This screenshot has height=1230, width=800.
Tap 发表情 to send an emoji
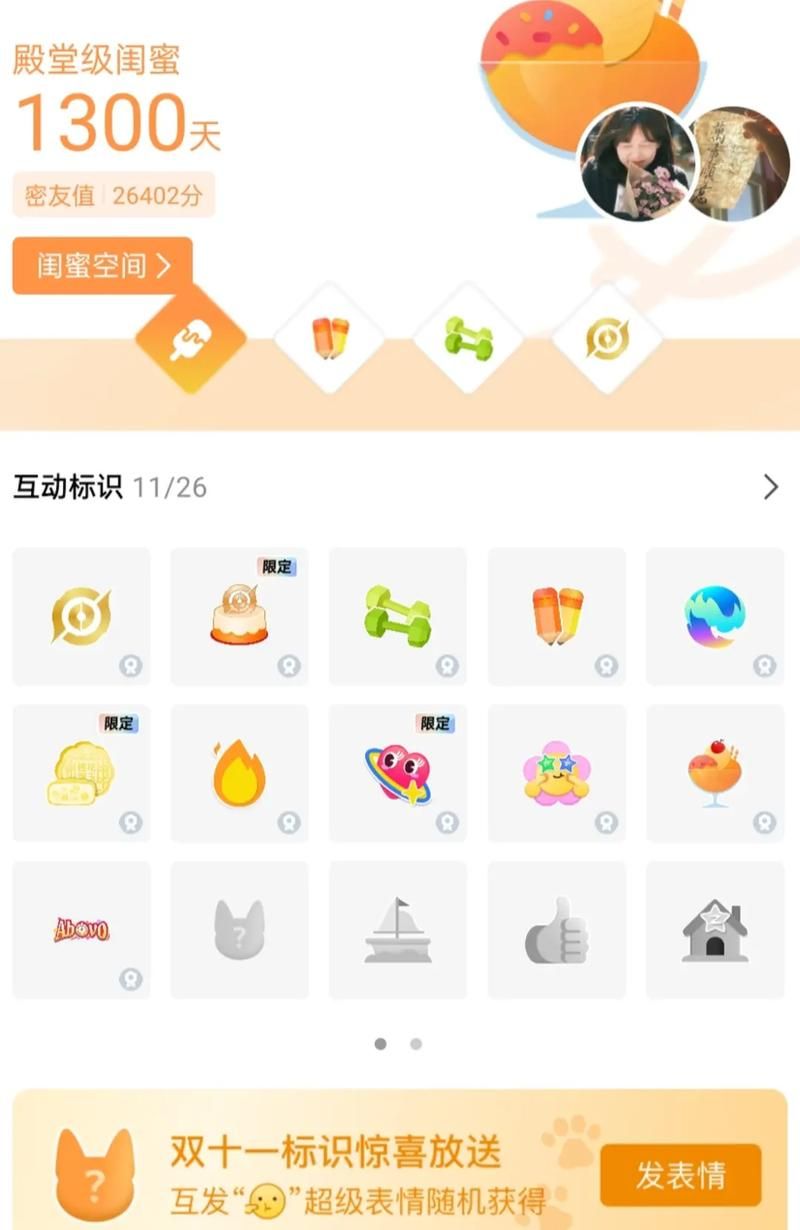[680, 1175]
